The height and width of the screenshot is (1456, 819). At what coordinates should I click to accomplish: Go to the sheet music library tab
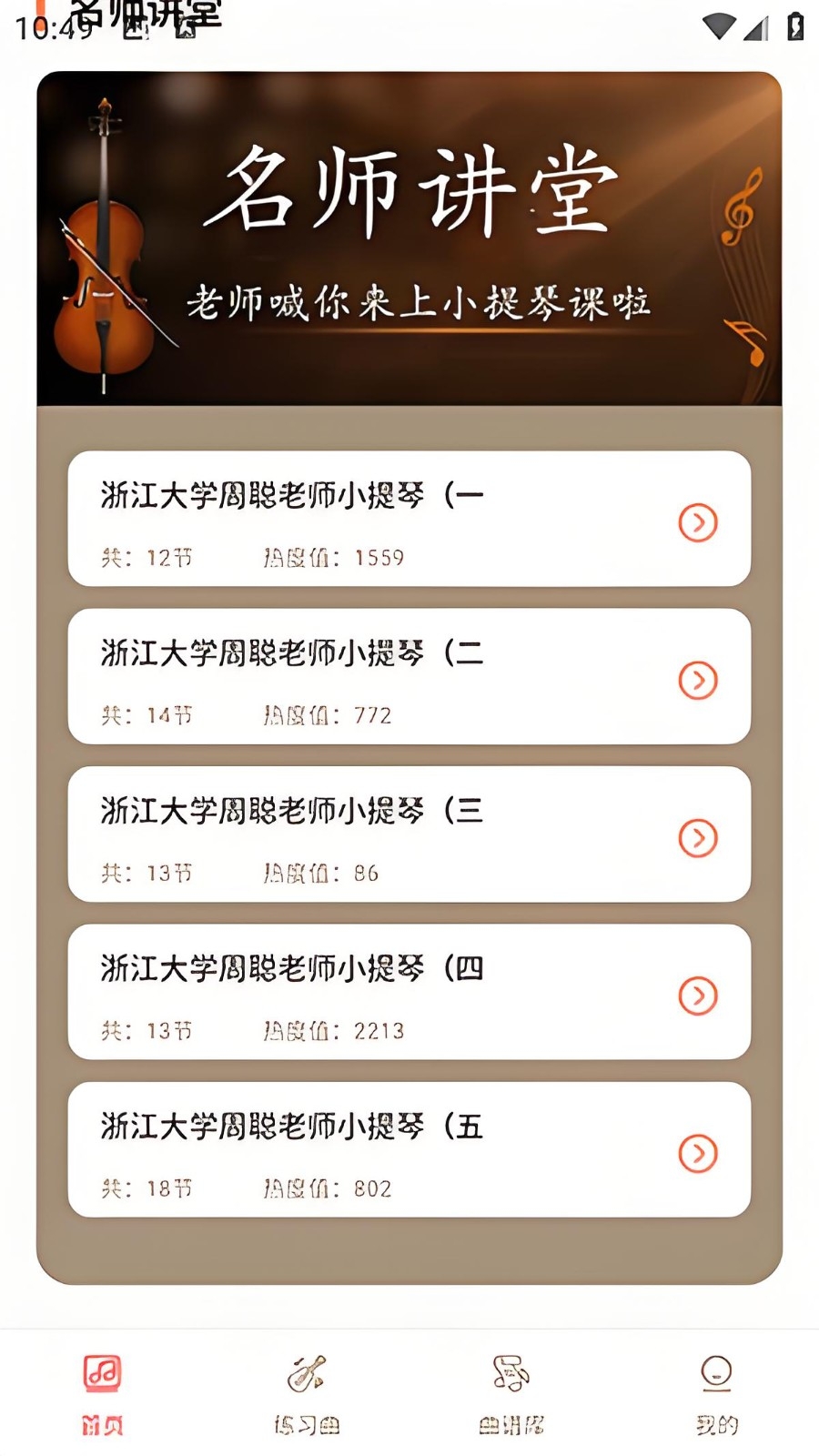click(x=511, y=1392)
